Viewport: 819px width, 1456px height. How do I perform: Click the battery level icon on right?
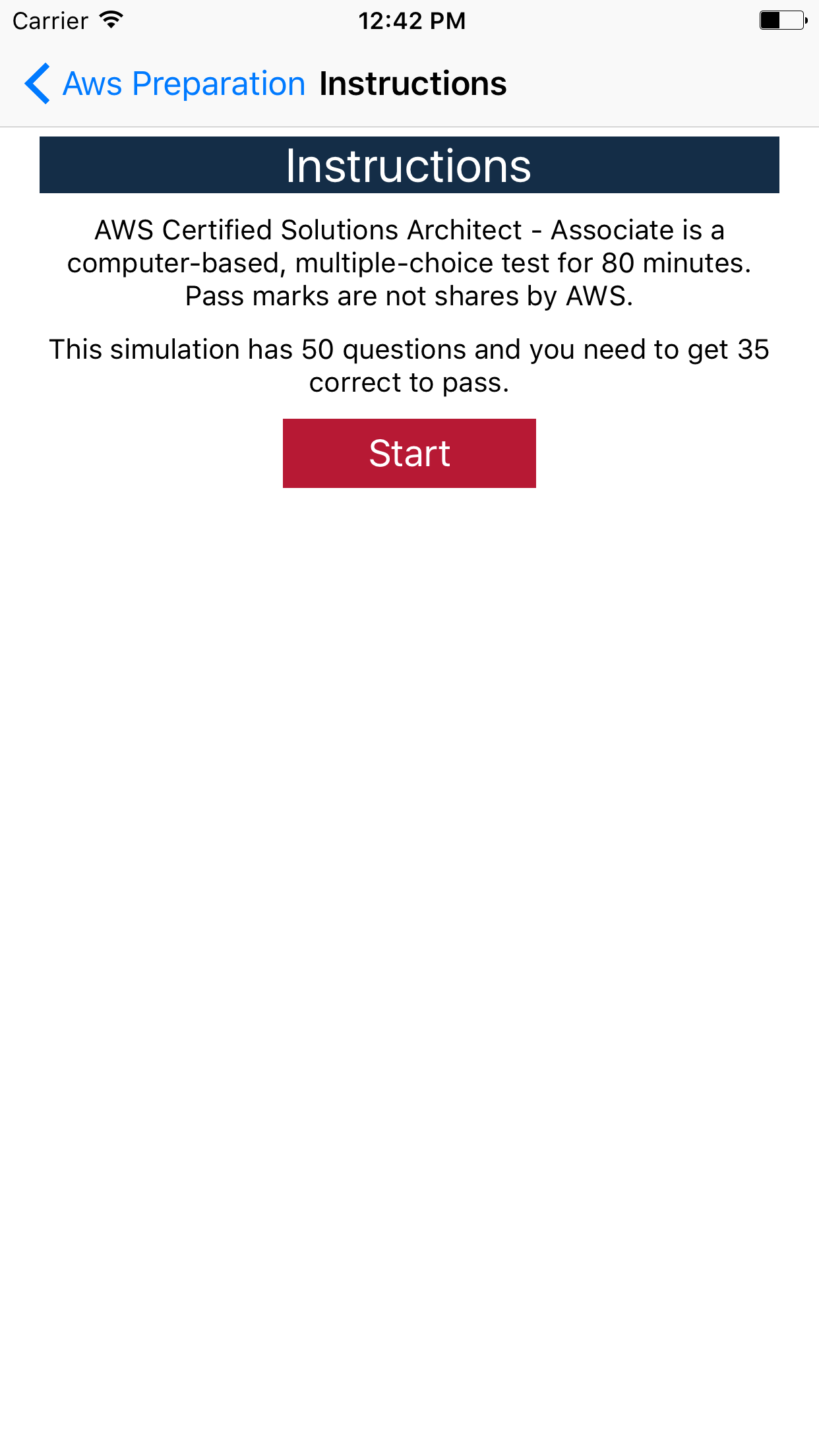tap(780, 20)
